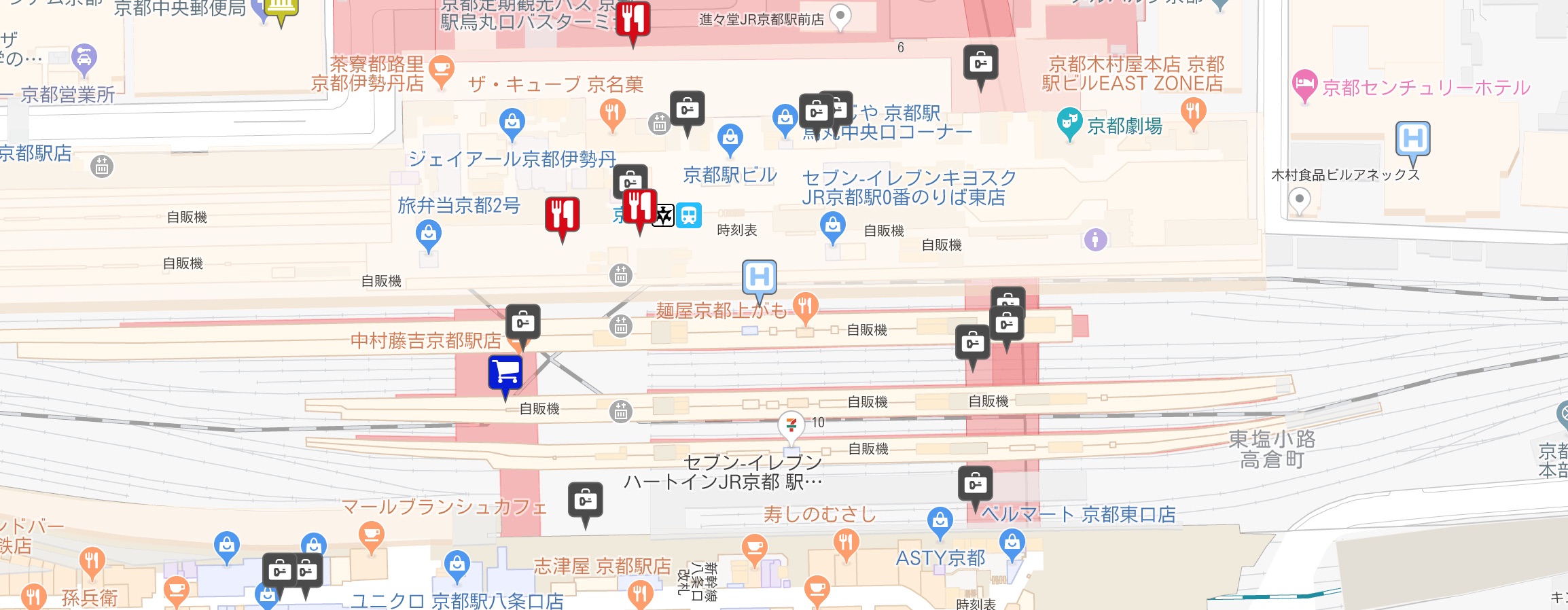Open the 木村食品ビルアネックス location pin

point(1299,200)
